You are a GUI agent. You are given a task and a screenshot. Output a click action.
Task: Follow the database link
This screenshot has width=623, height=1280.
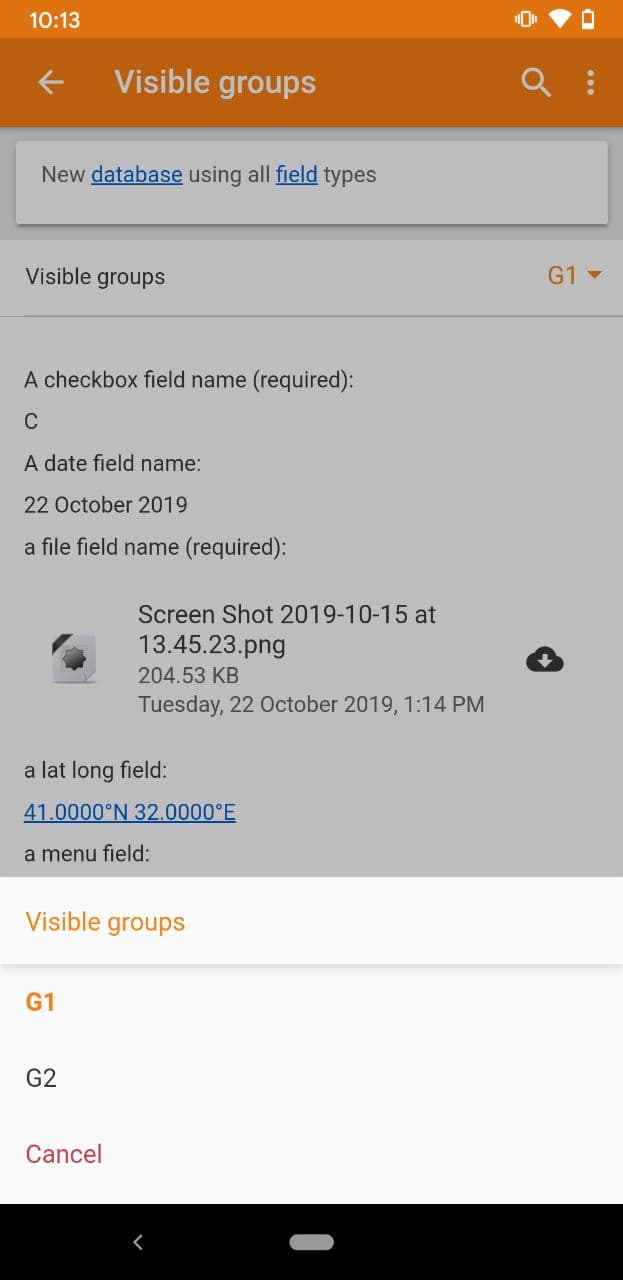(x=137, y=174)
